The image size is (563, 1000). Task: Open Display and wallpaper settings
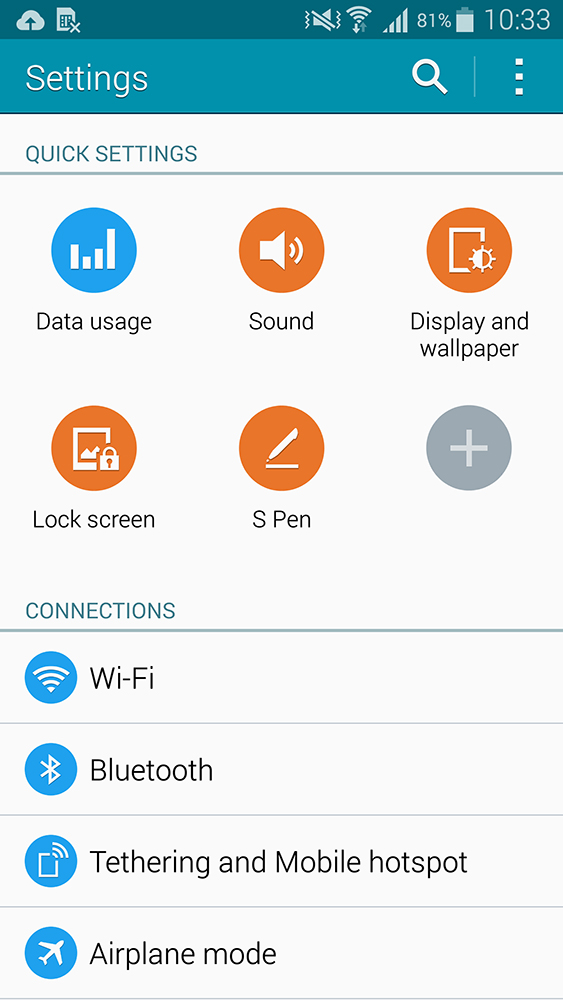pos(469,283)
